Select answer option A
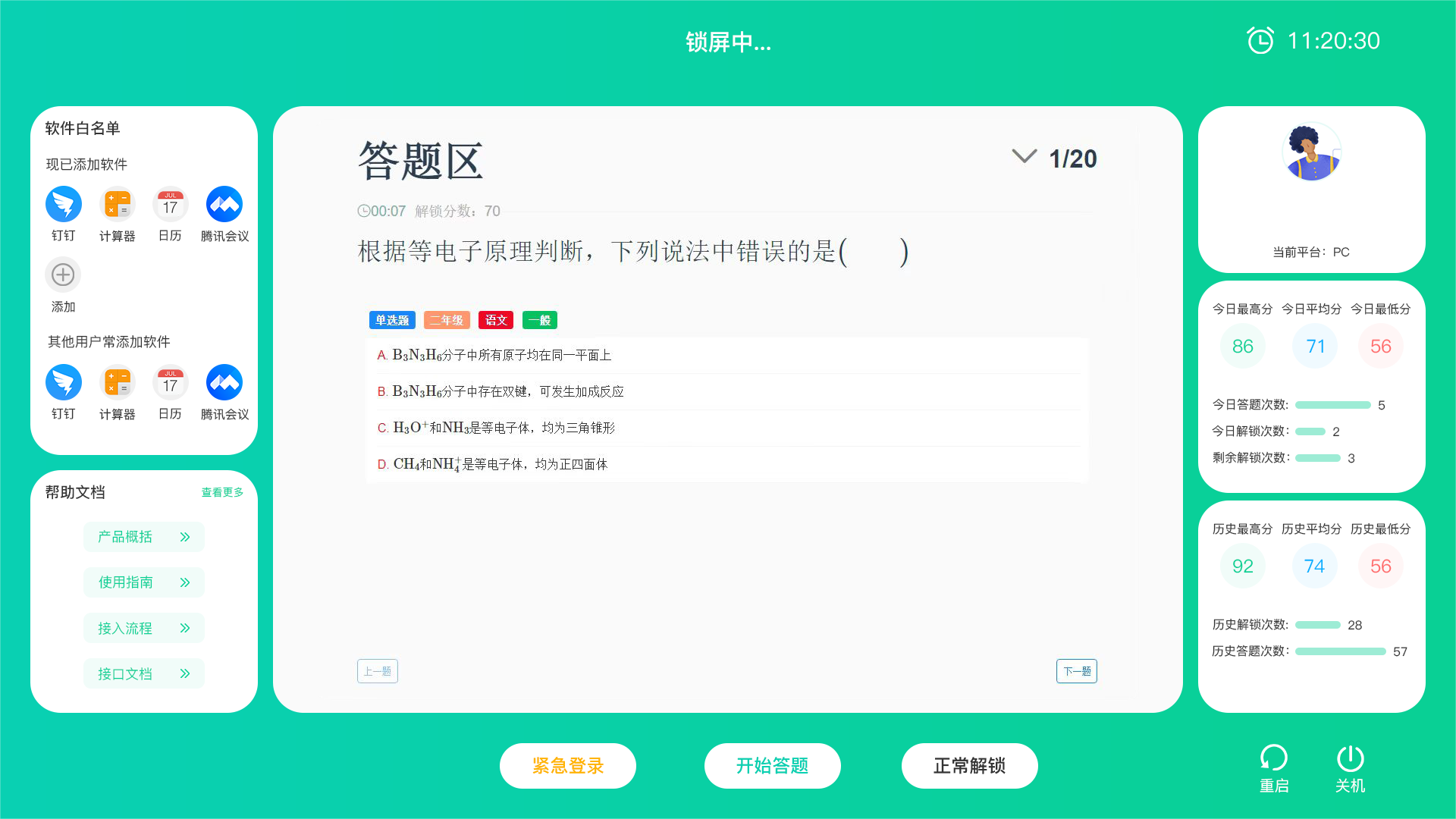Viewport: 1456px width, 819px height. 493,355
